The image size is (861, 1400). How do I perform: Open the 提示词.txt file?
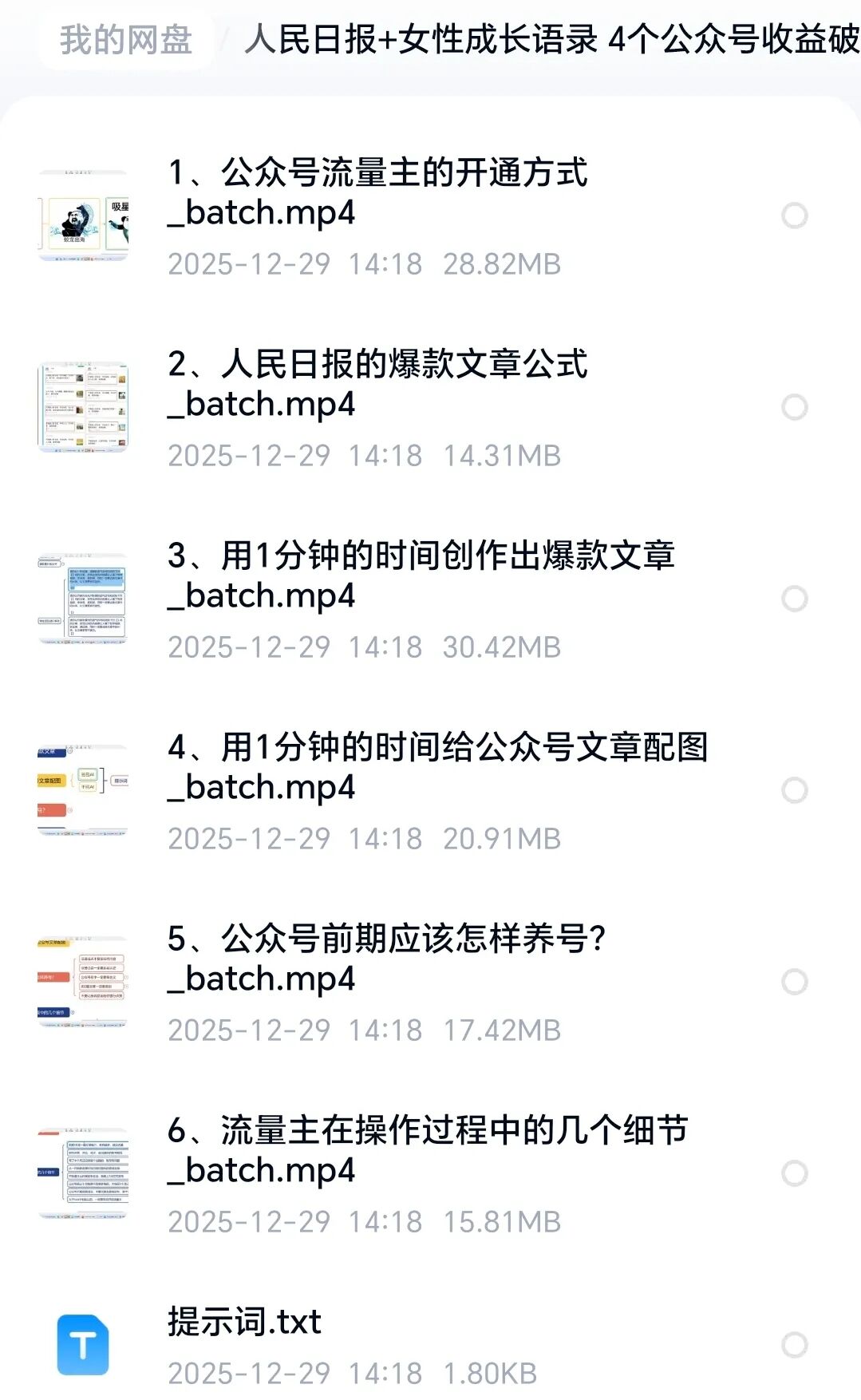coord(244,1323)
